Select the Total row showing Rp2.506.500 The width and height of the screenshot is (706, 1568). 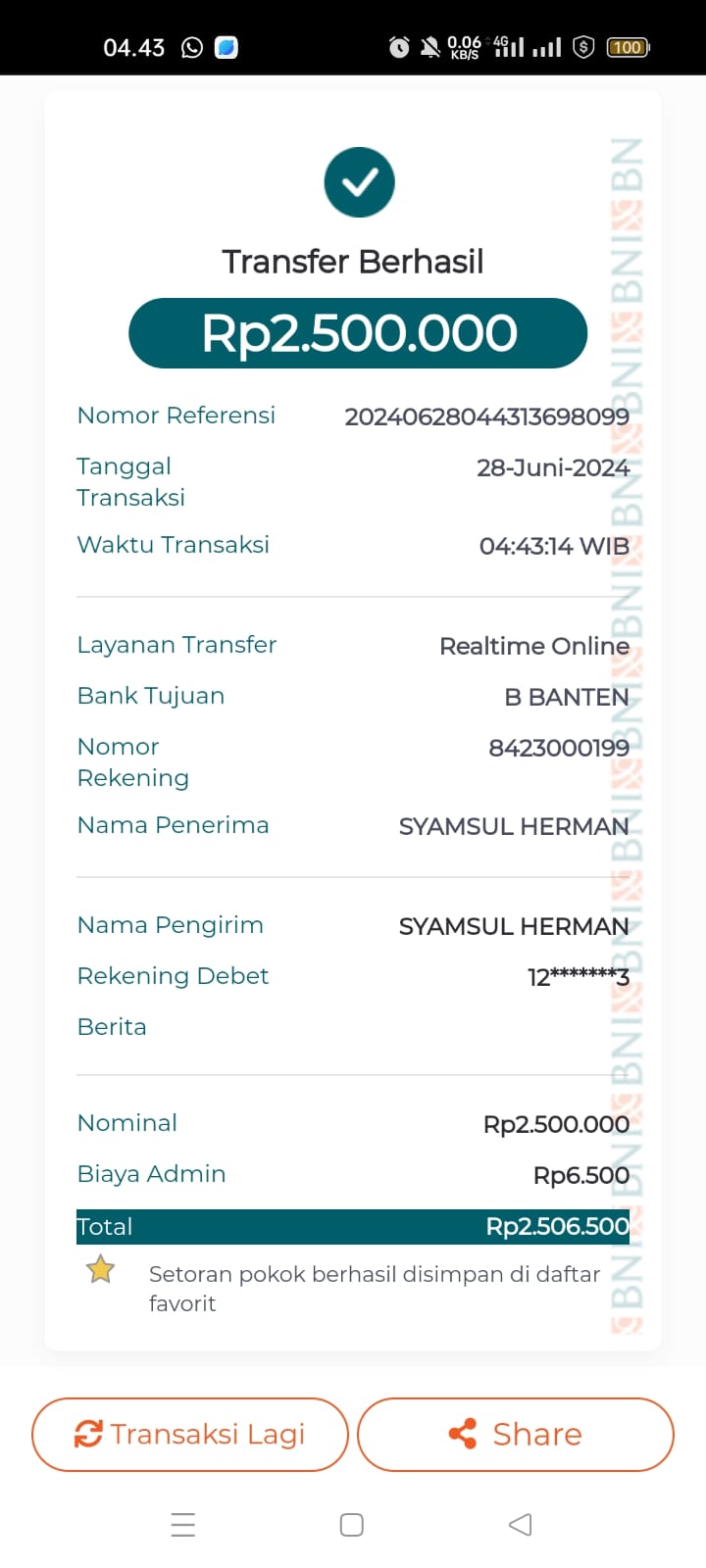(x=353, y=1226)
